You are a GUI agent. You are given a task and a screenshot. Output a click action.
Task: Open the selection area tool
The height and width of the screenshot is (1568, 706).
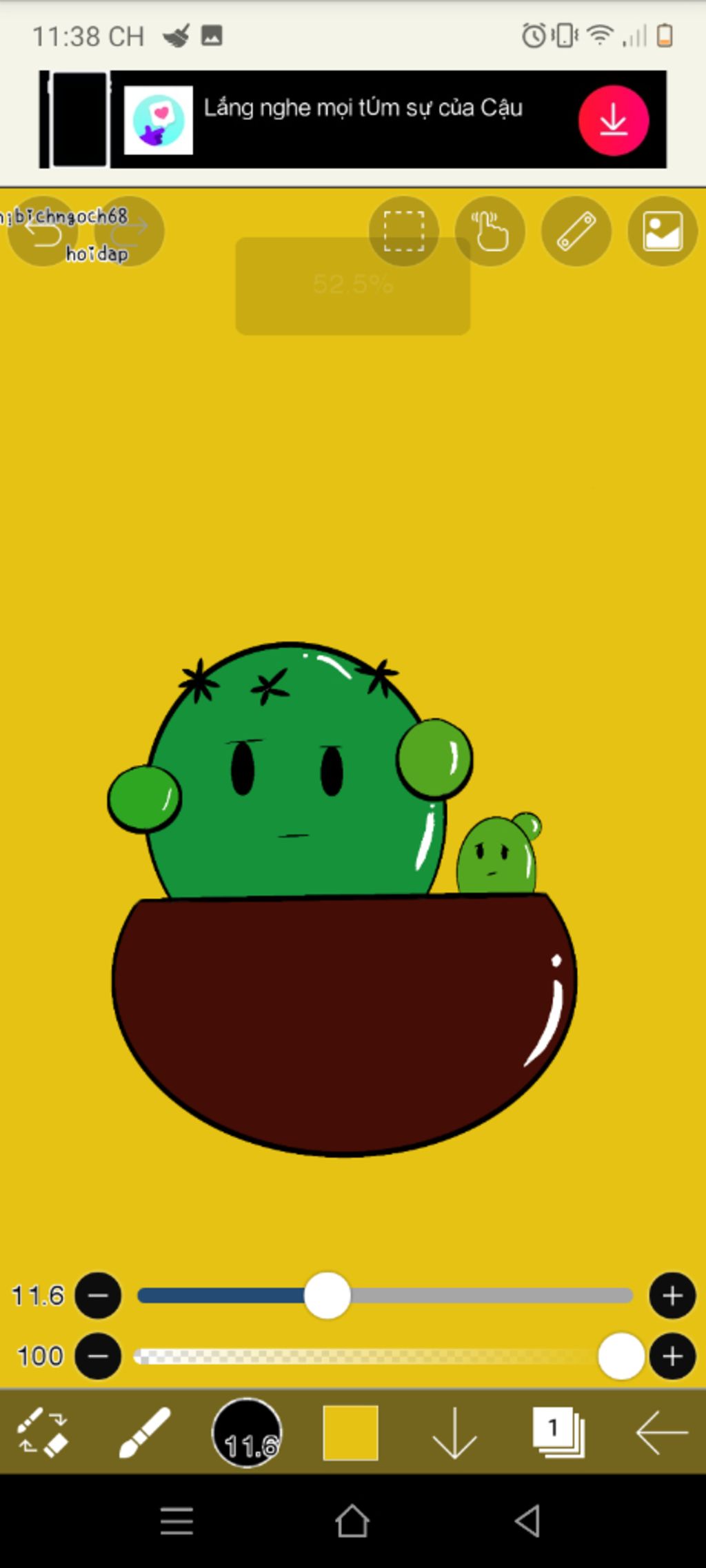(x=404, y=232)
